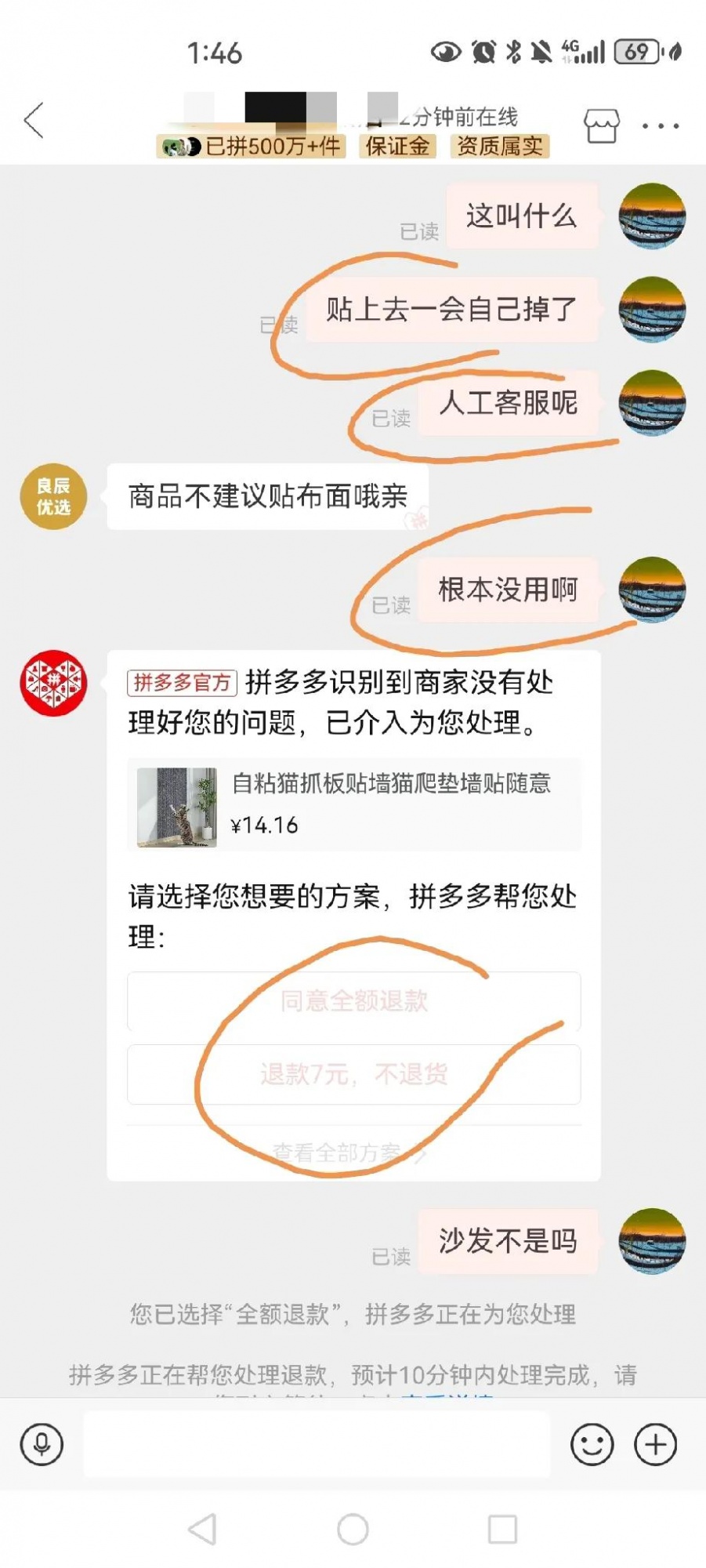The image size is (706, 1568).
Task: Tap the 良辰优选 seller avatar
Action: [x=53, y=496]
